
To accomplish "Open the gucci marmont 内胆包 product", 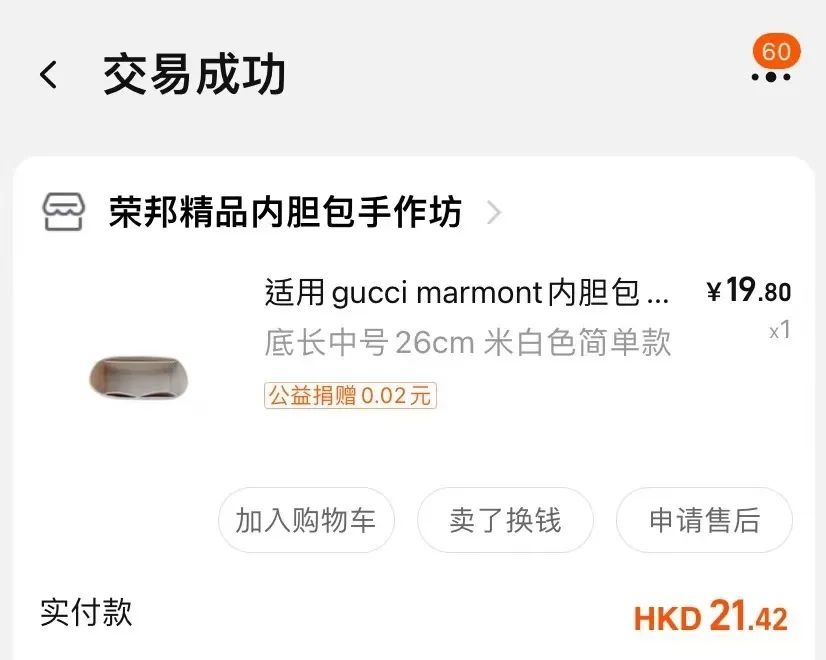I will click(x=466, y=293).
